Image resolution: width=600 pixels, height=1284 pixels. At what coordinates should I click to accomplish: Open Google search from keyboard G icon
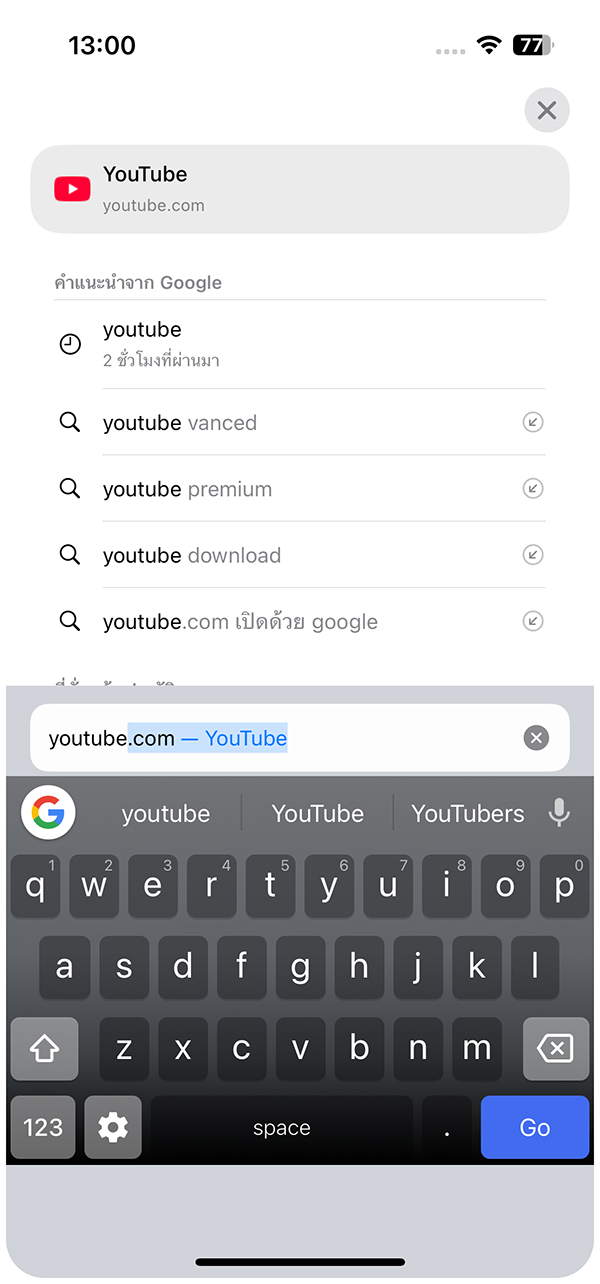coord(48,813)
